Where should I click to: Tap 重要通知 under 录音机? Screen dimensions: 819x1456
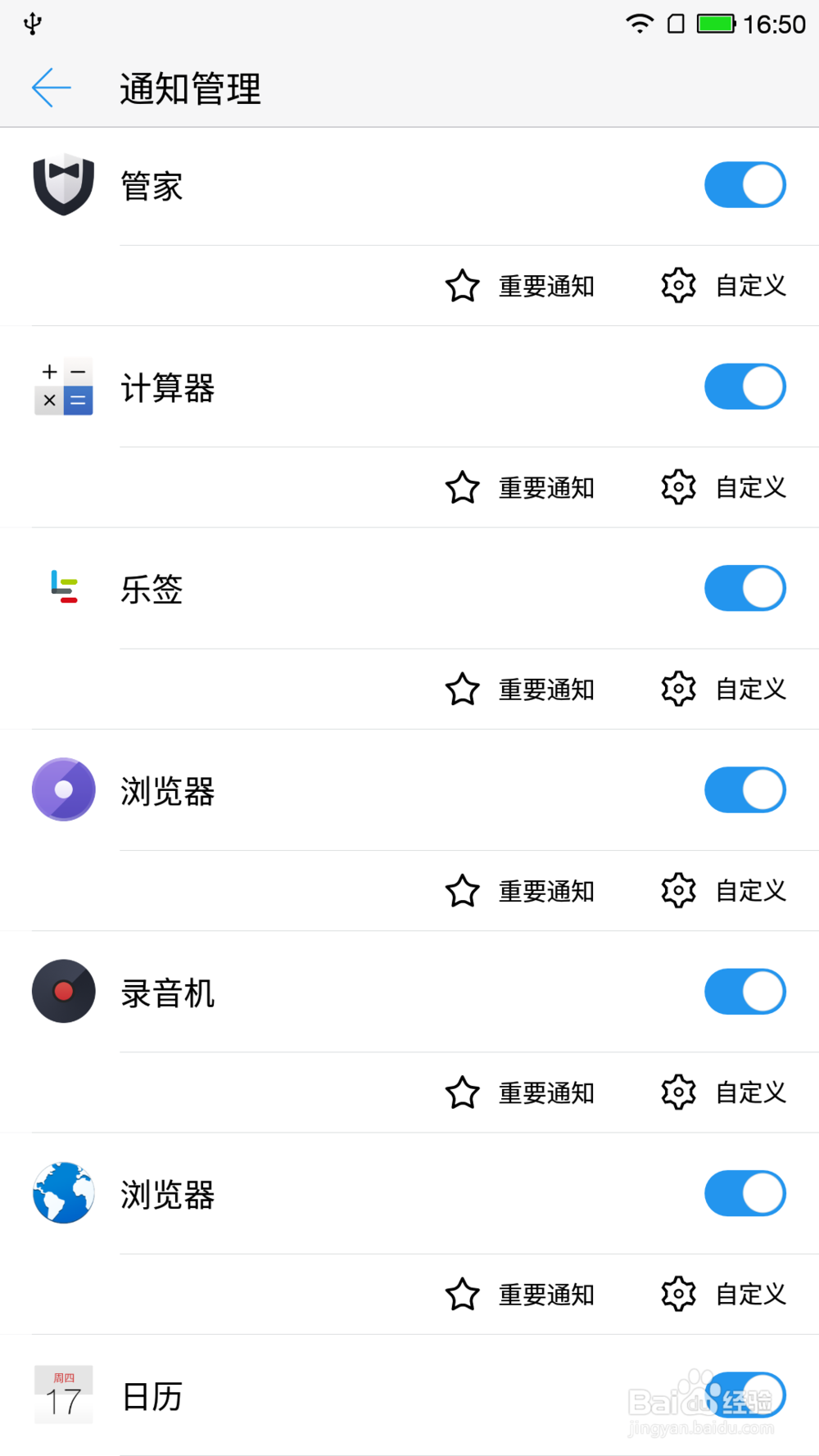coord(520,1092)
